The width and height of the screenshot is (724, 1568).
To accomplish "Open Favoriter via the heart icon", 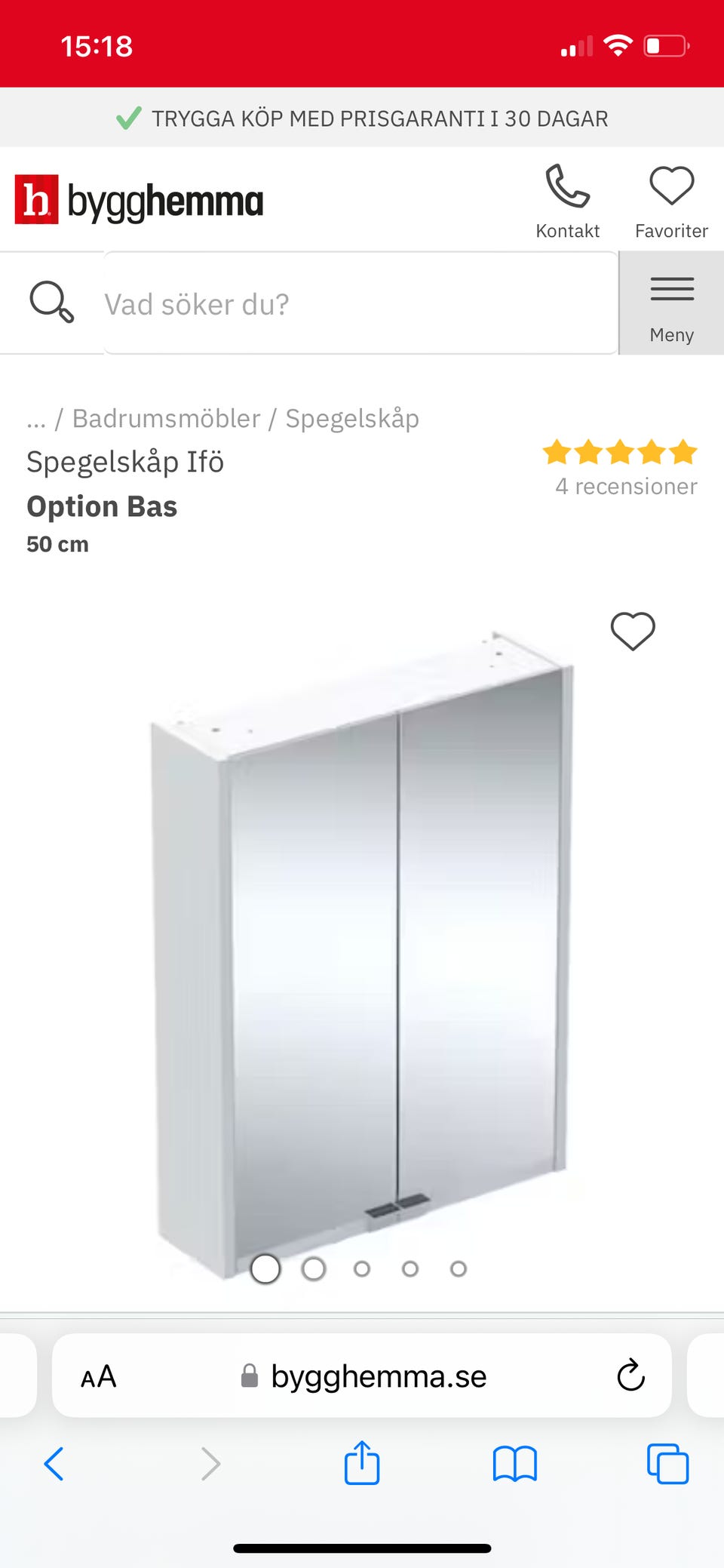I will coord(670,187).
